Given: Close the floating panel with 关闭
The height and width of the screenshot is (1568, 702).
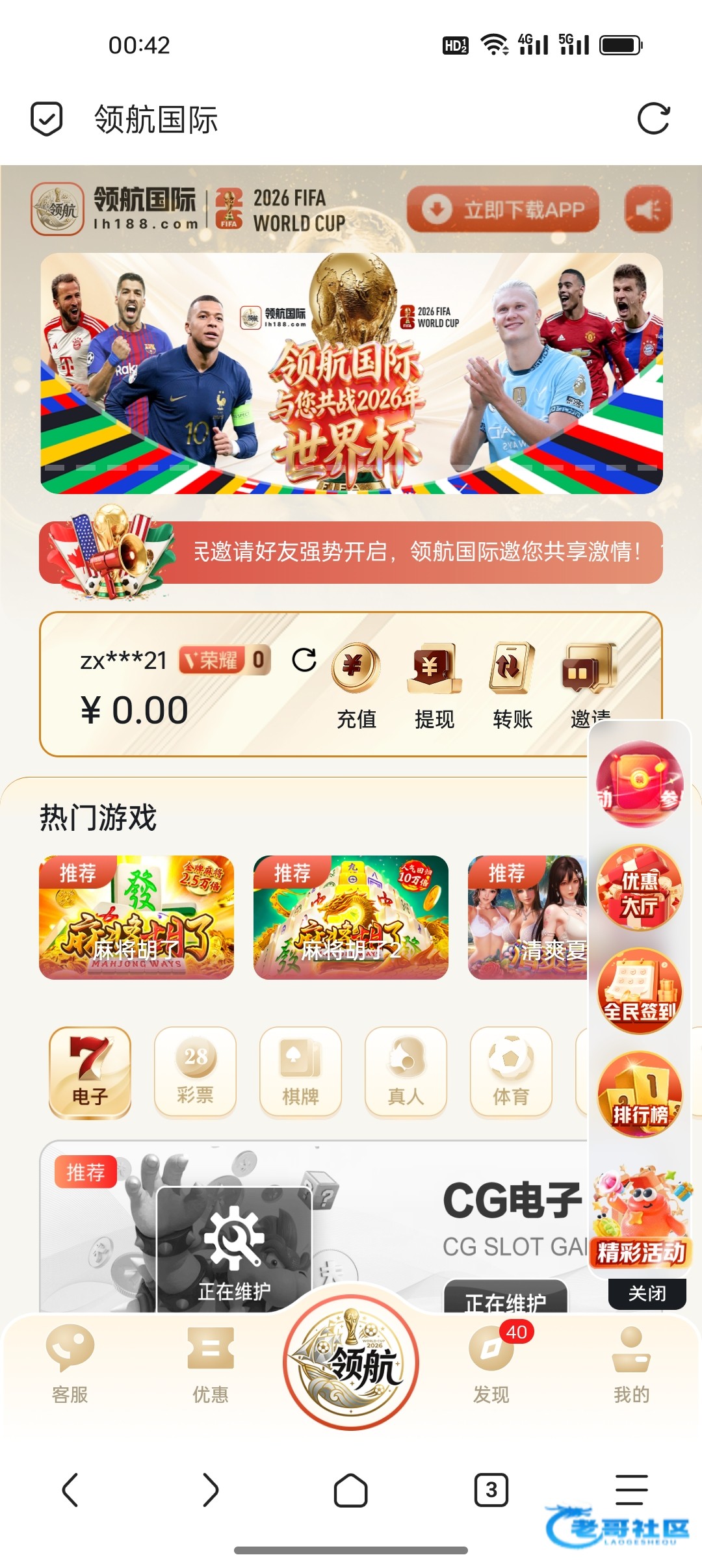Looking at the screenshot, I should click(647, 1293).
